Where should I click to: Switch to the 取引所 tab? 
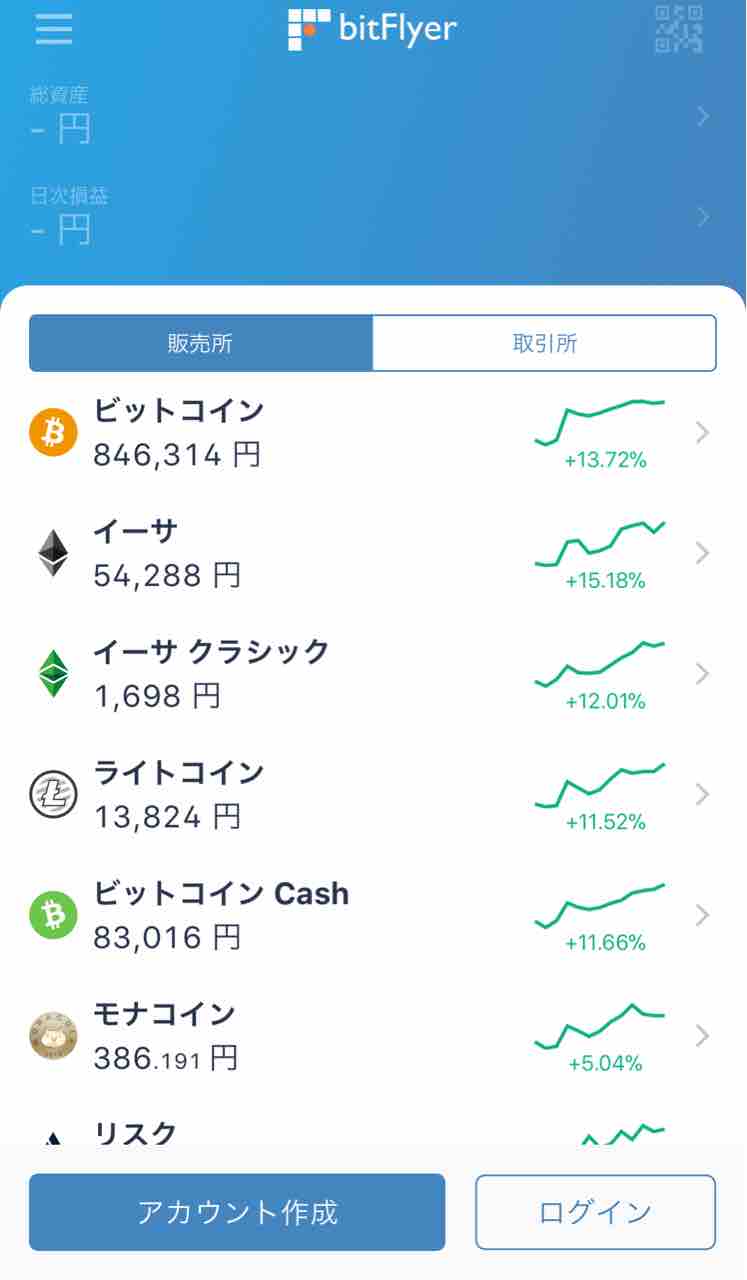(x=545, y=343)
